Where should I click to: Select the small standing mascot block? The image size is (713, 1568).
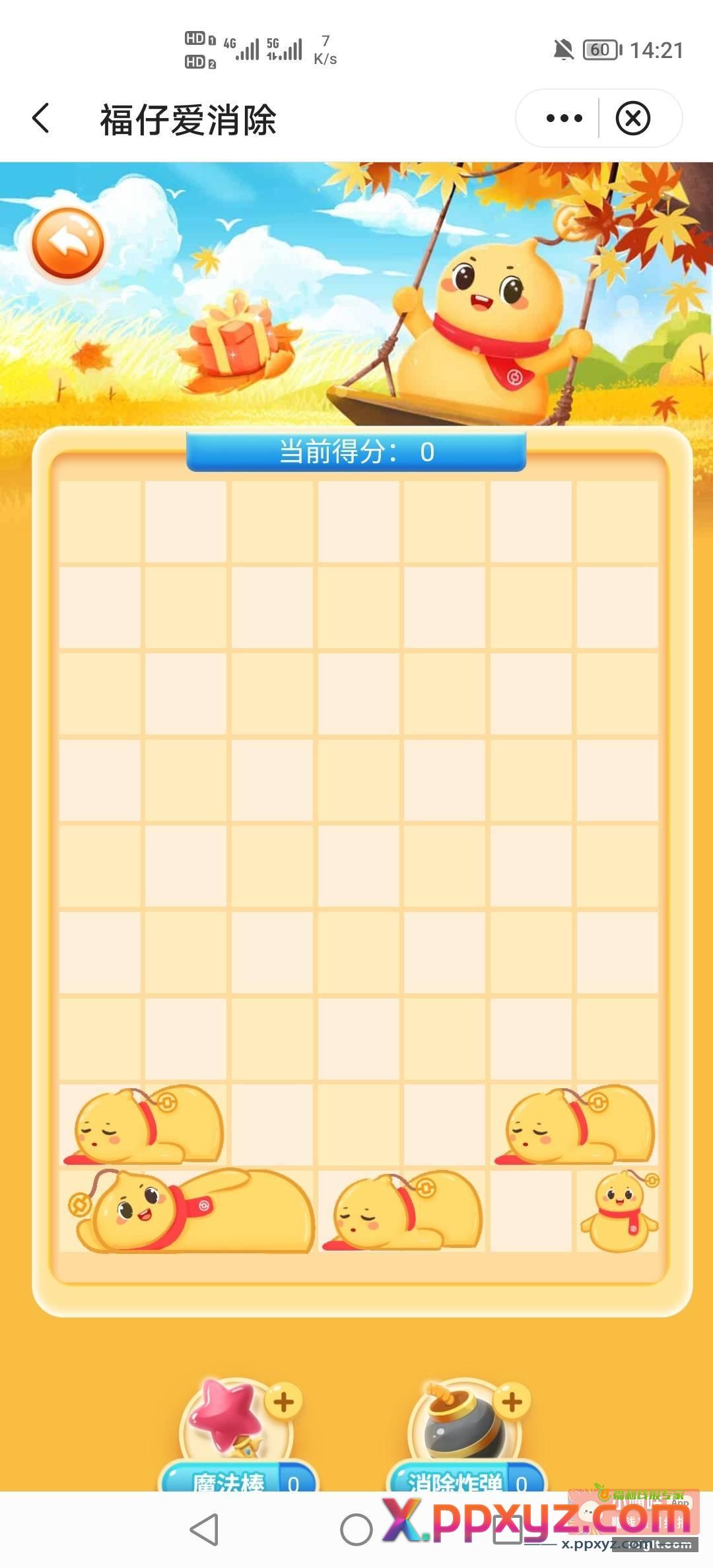[x=619, y=1212]
